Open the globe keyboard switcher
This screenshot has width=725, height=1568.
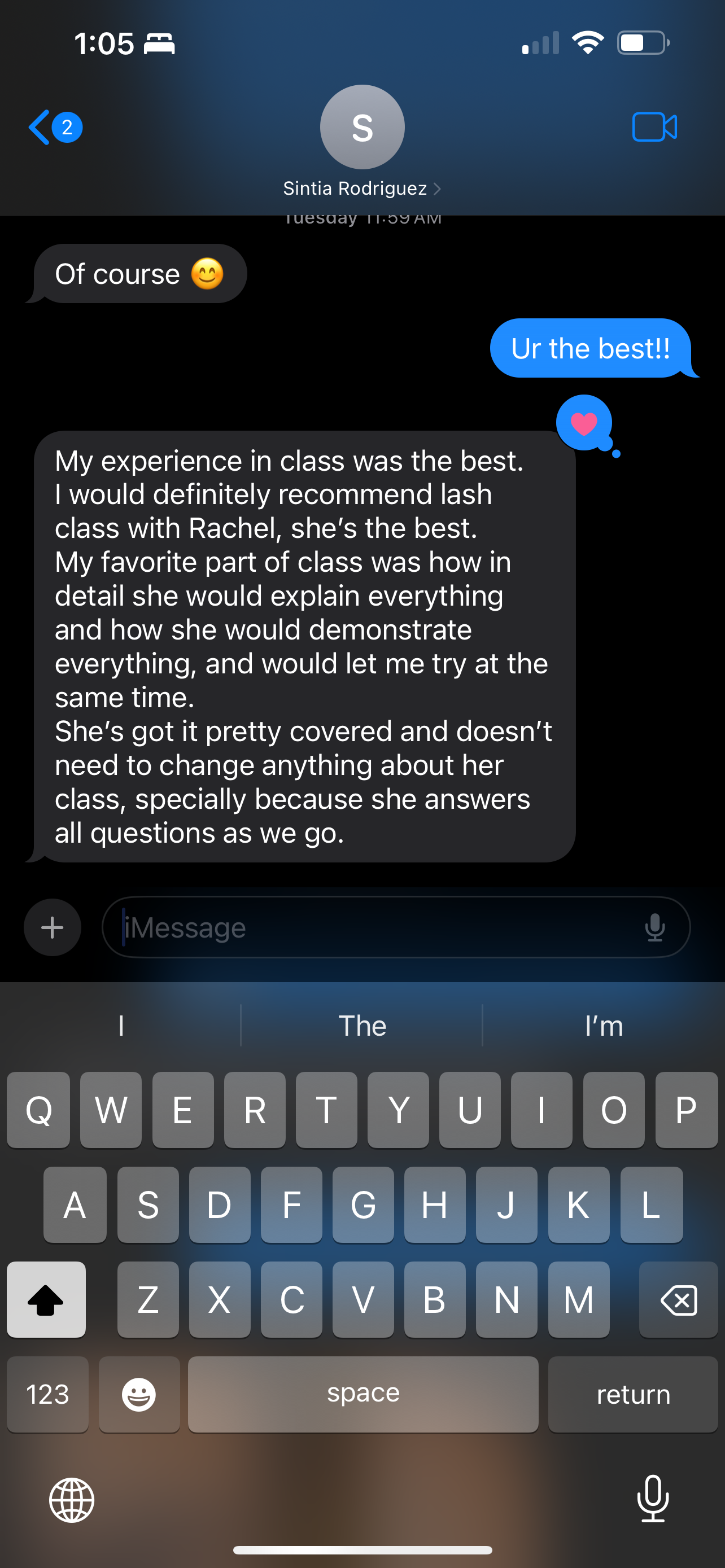click(72, 1500)
